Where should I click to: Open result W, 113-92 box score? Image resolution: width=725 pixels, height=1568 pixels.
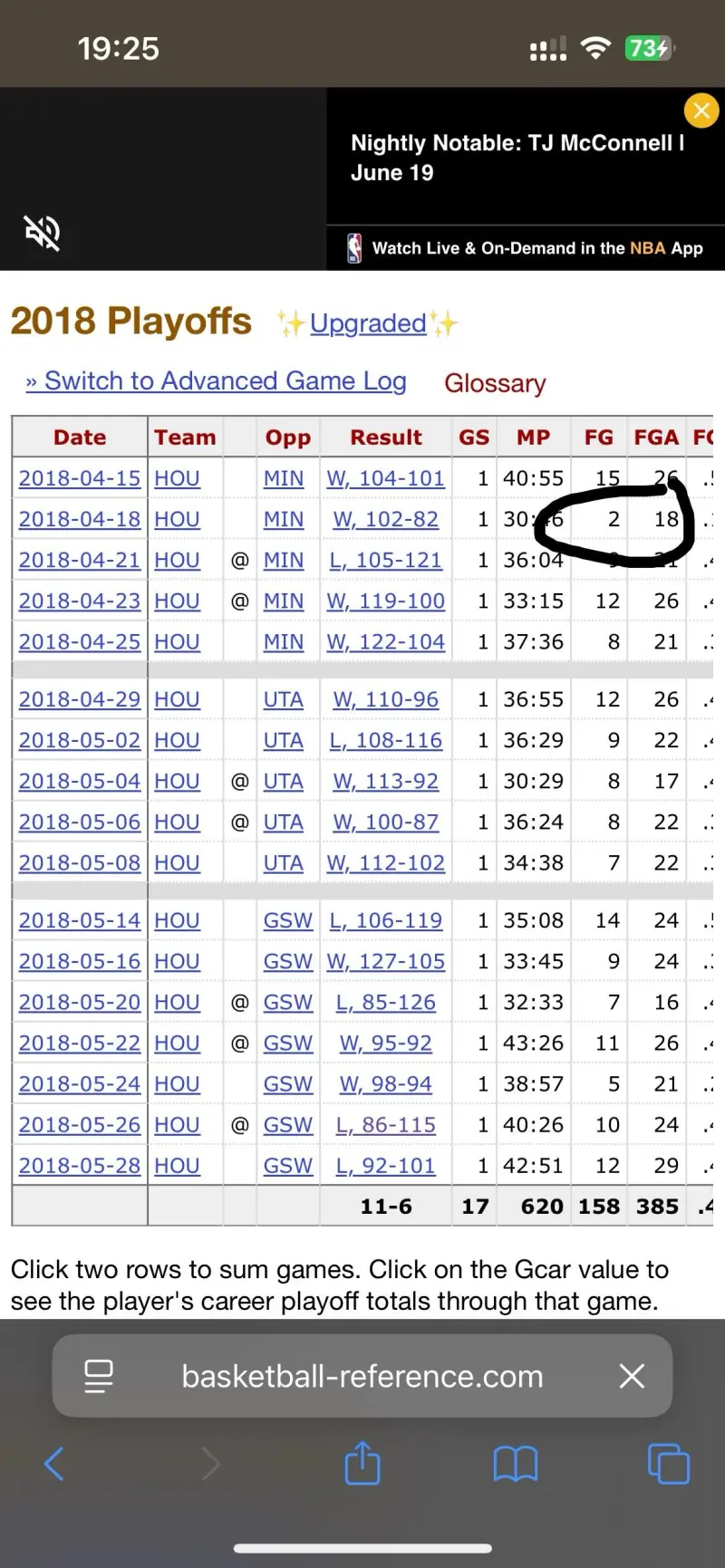[386, 781]
